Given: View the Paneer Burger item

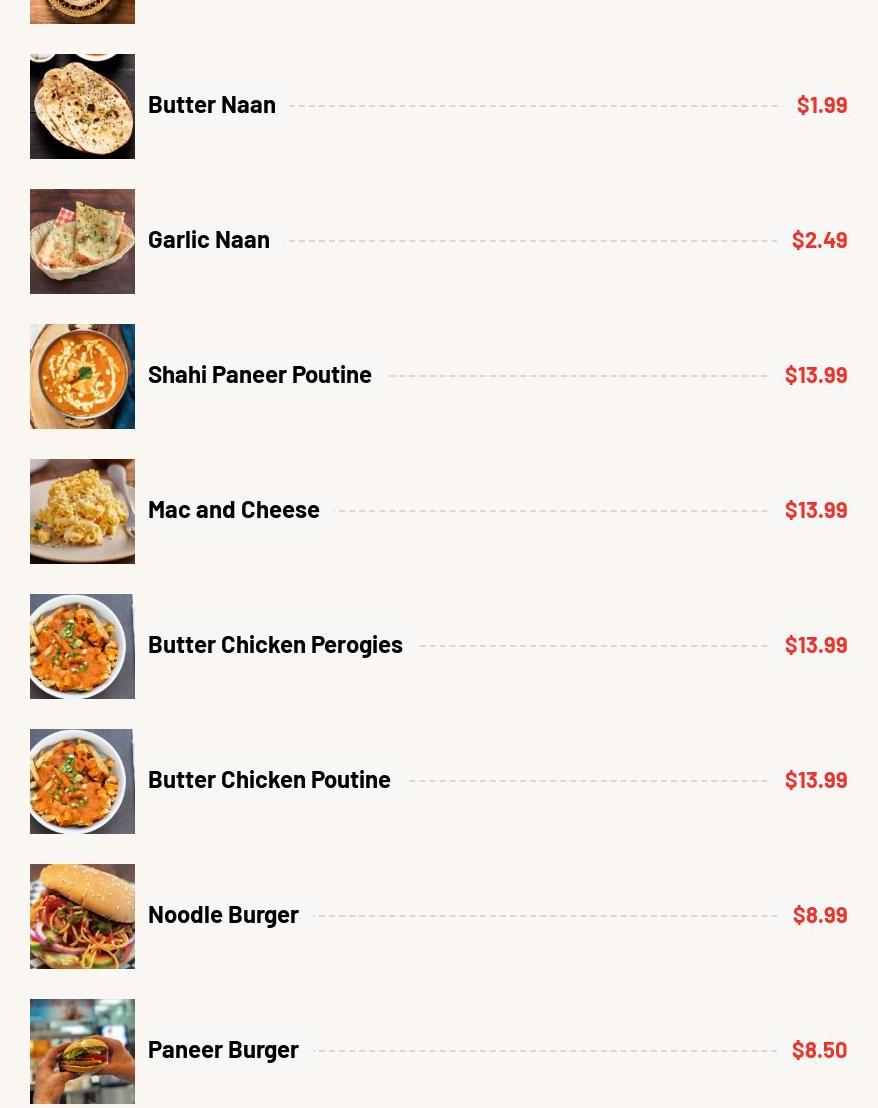Looking at the screenshot, I should (223, 1050).
